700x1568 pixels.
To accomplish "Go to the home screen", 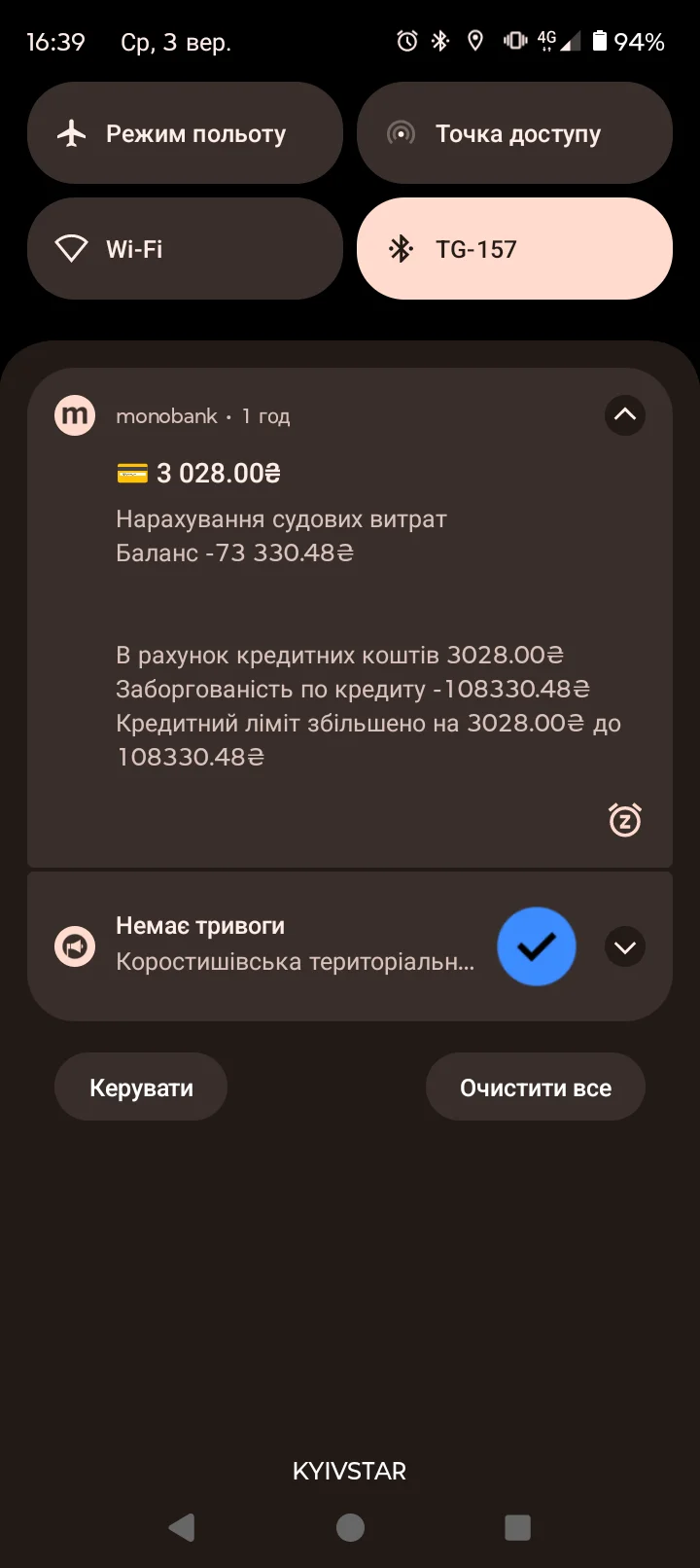I will (x=350, y=1527).
